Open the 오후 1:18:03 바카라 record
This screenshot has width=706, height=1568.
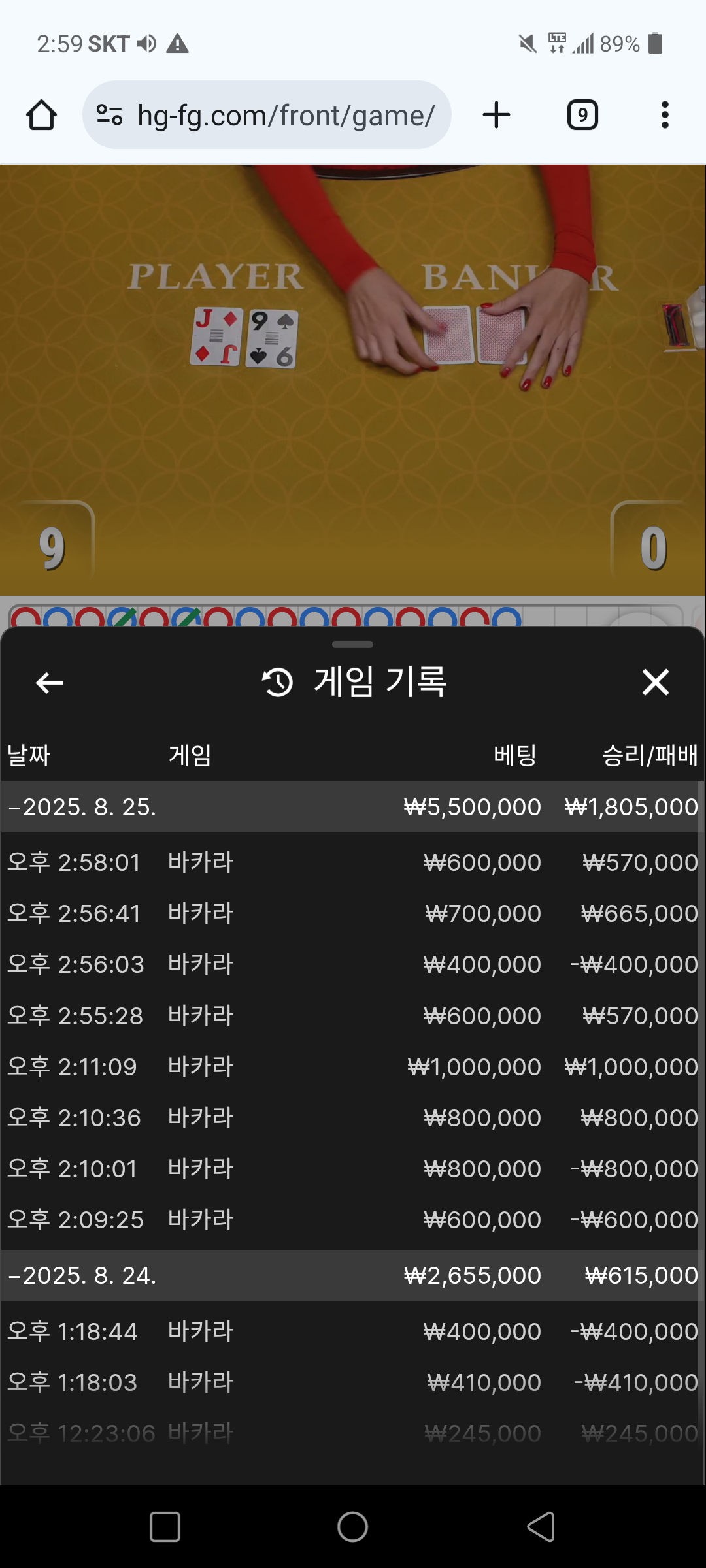(352, 1382)
